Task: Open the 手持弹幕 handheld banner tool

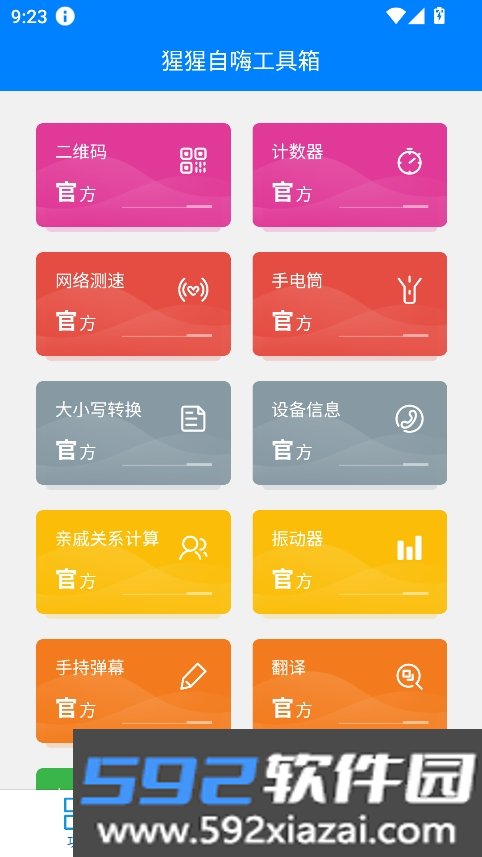Action: (x=133, y=684)
